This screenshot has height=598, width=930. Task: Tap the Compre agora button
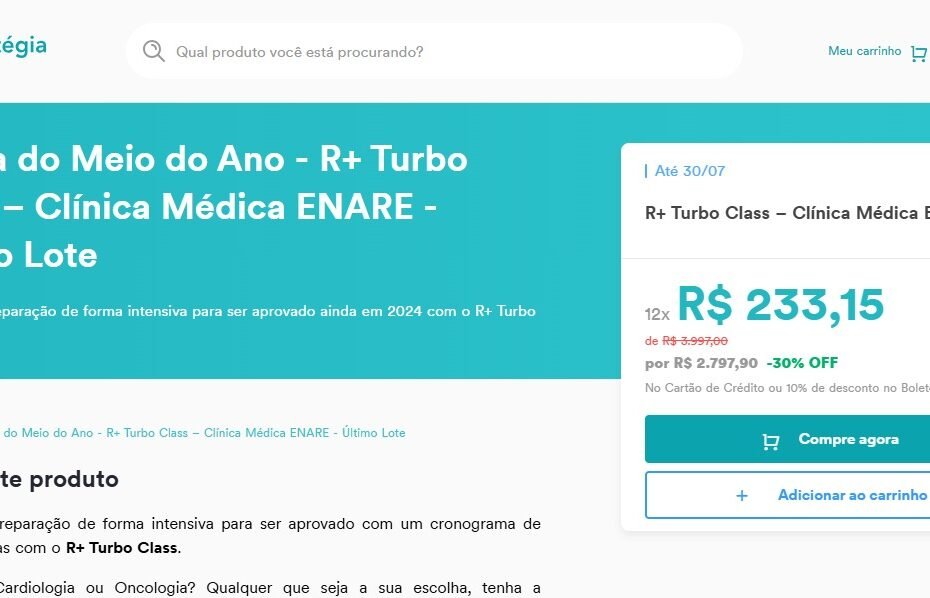[788, 440]
